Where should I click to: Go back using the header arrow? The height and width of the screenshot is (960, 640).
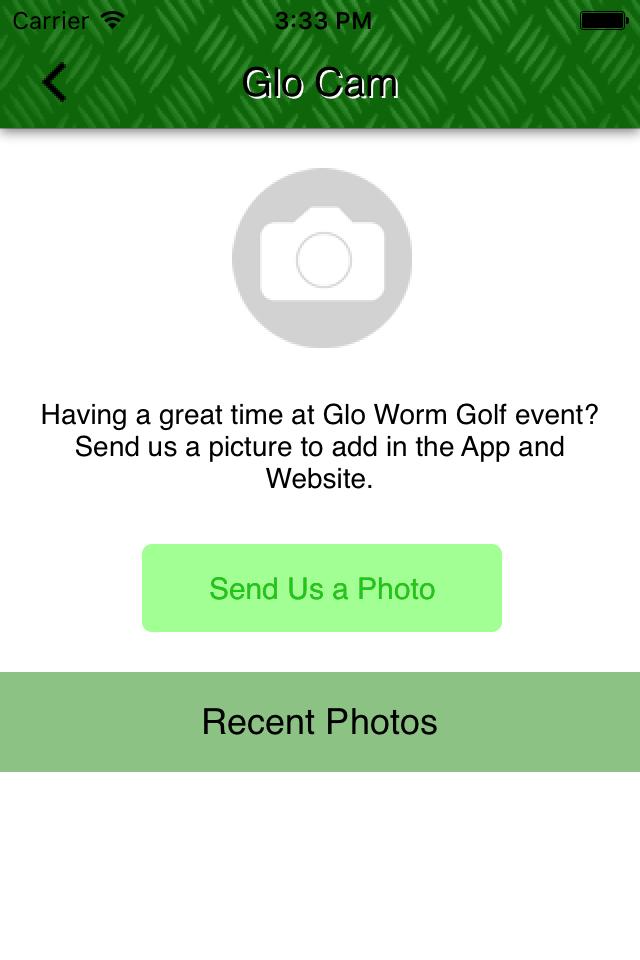tap(54, 82)
